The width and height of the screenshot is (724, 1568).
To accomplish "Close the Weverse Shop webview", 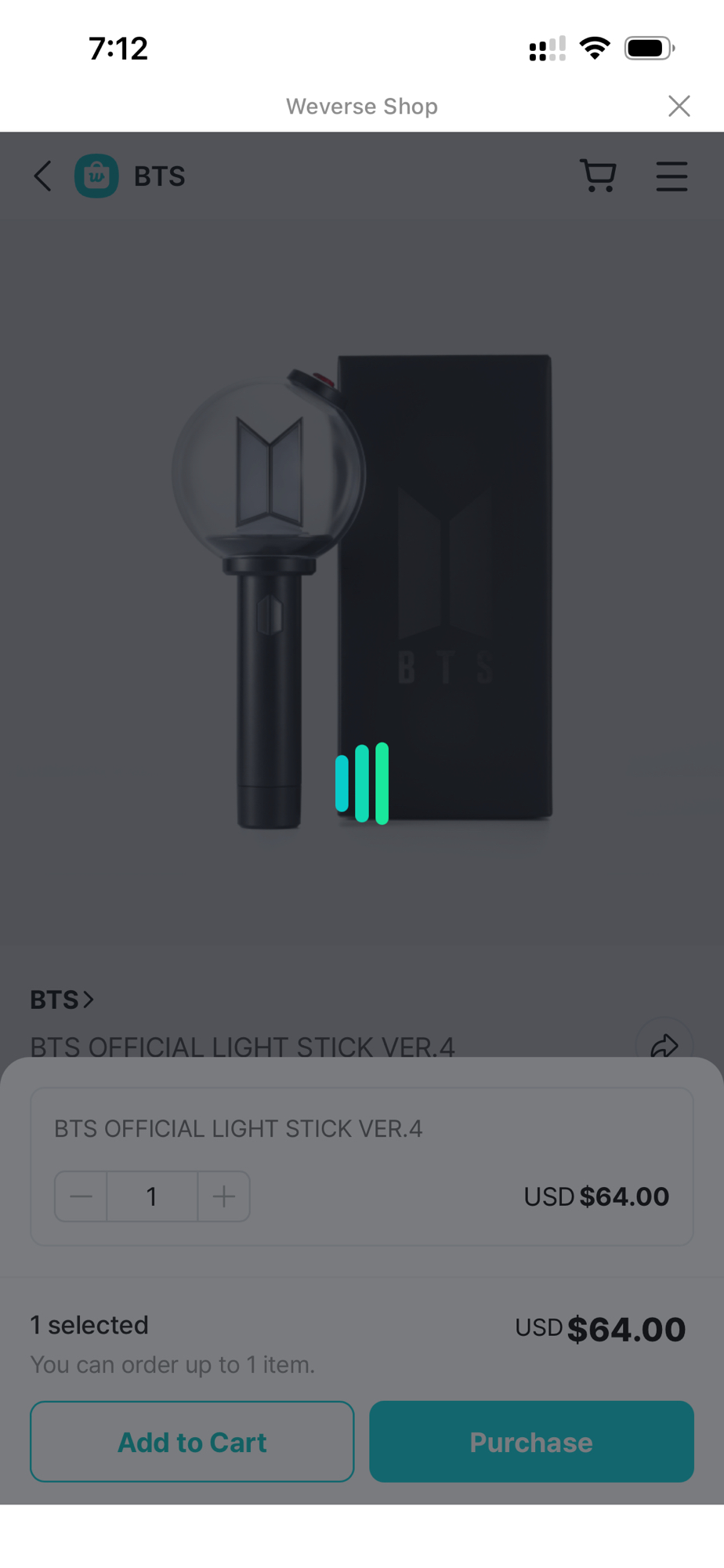I will tap(679, 106).
